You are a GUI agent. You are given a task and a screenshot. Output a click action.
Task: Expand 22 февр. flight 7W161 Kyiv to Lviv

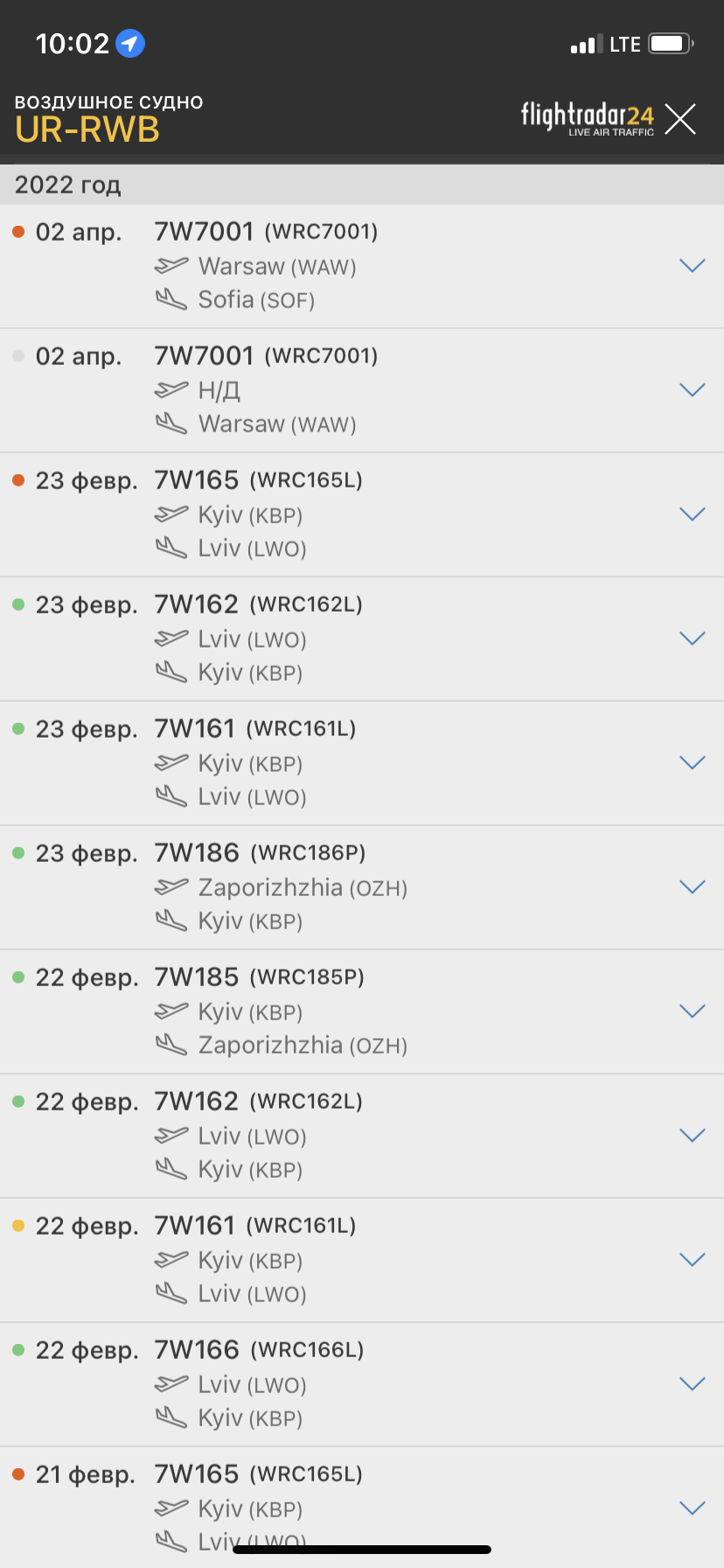(x=692, y=1260)
